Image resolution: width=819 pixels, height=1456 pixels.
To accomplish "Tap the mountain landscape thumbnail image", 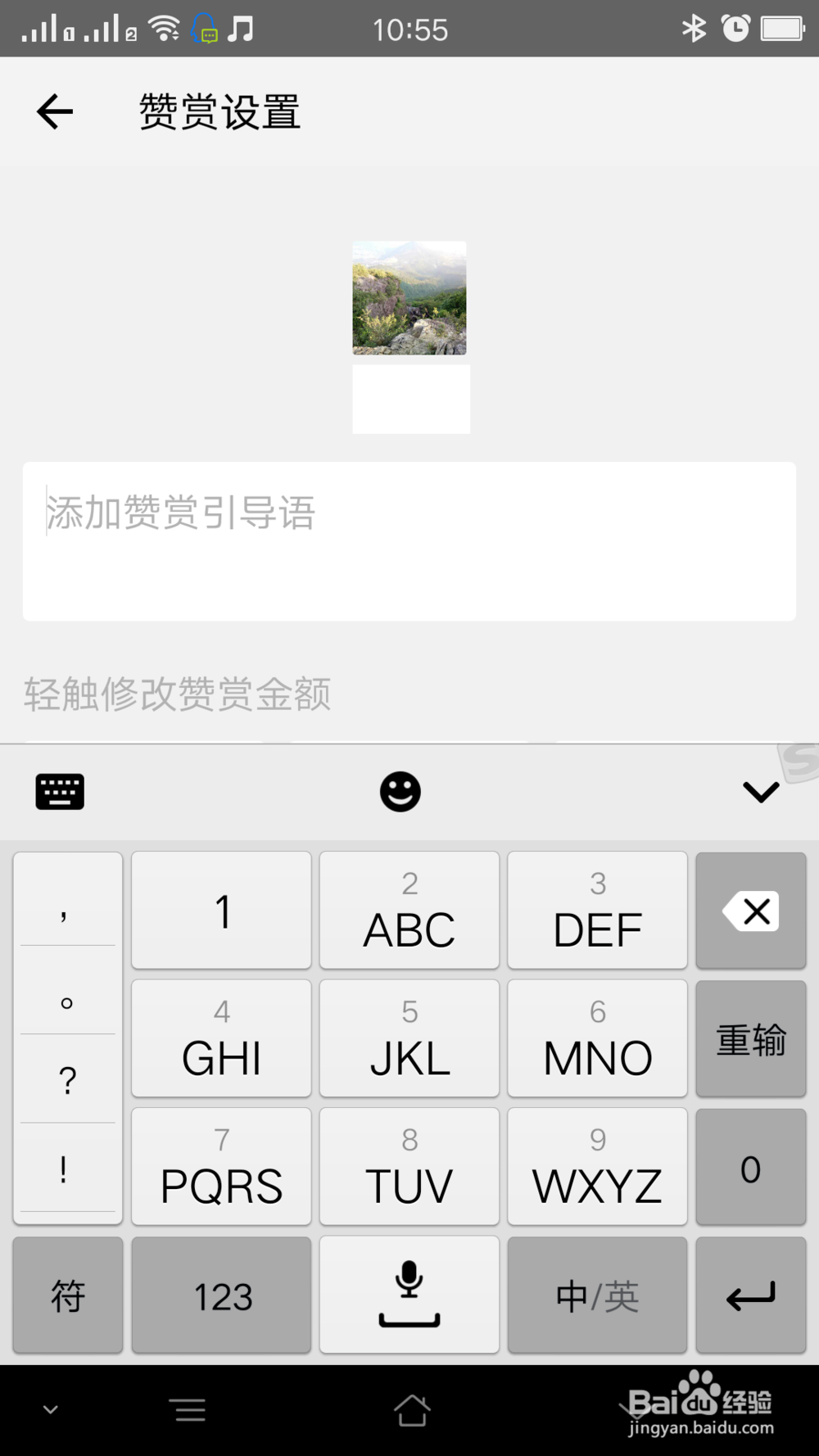I will click(409, 298).
